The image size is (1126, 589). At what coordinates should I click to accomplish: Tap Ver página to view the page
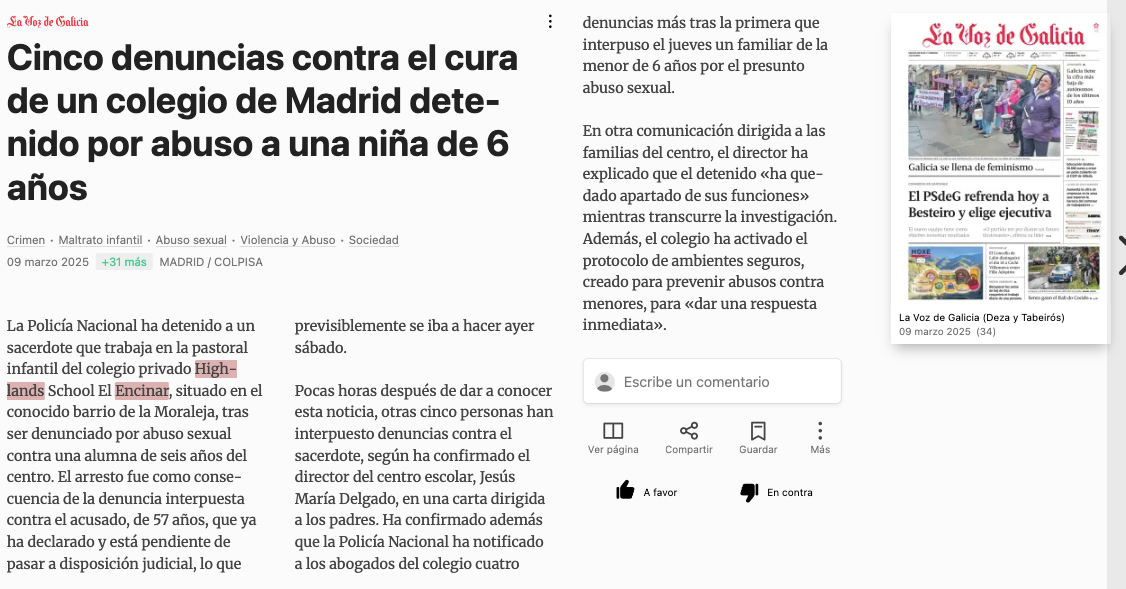pos(613,438)
